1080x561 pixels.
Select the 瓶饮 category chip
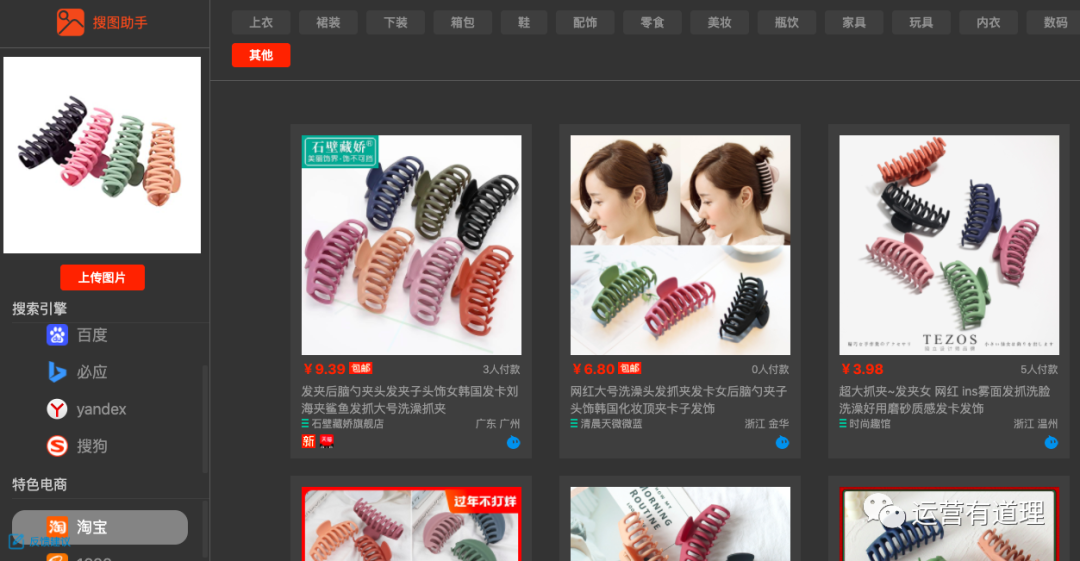(x=787, y=22)
